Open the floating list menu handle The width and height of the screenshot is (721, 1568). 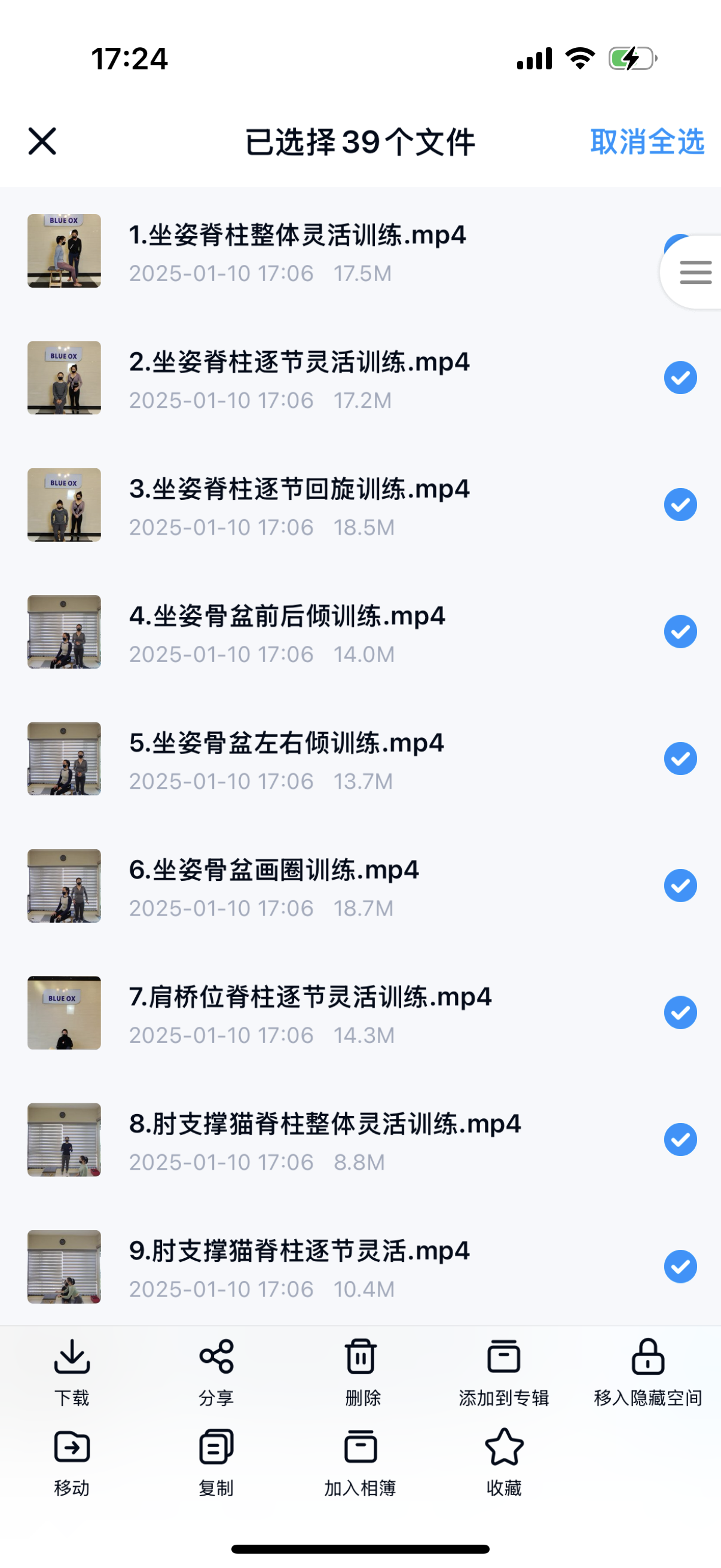[695, 272]
